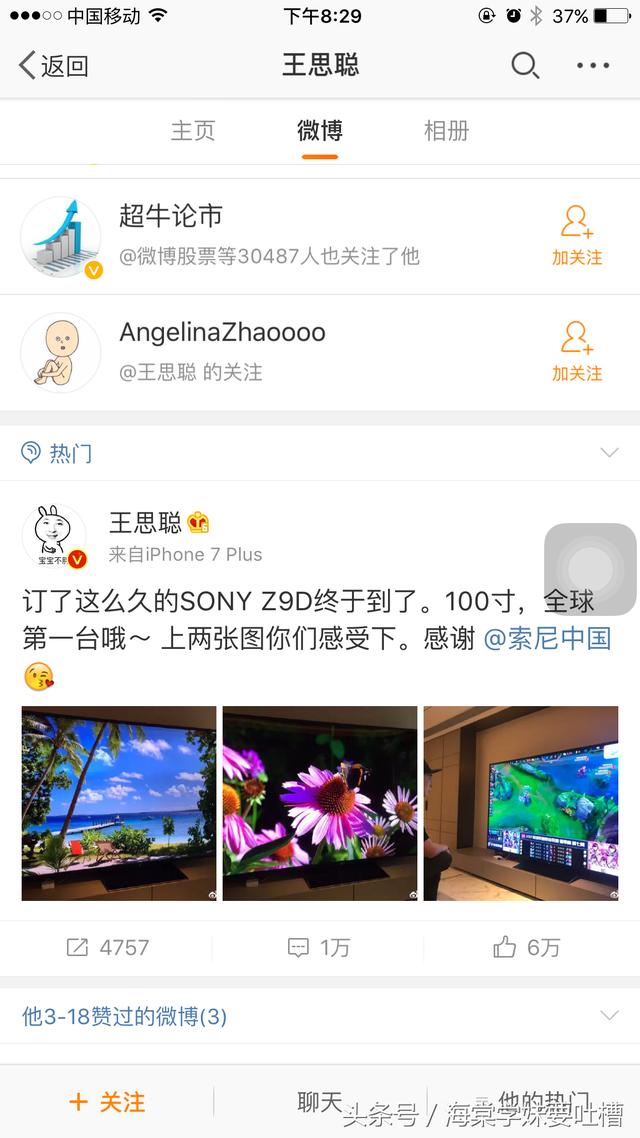Tap 关注 to follow 王思聪
This screenshot has width=640, height=1138.
pyautogui.click(x=107, y=1102)
